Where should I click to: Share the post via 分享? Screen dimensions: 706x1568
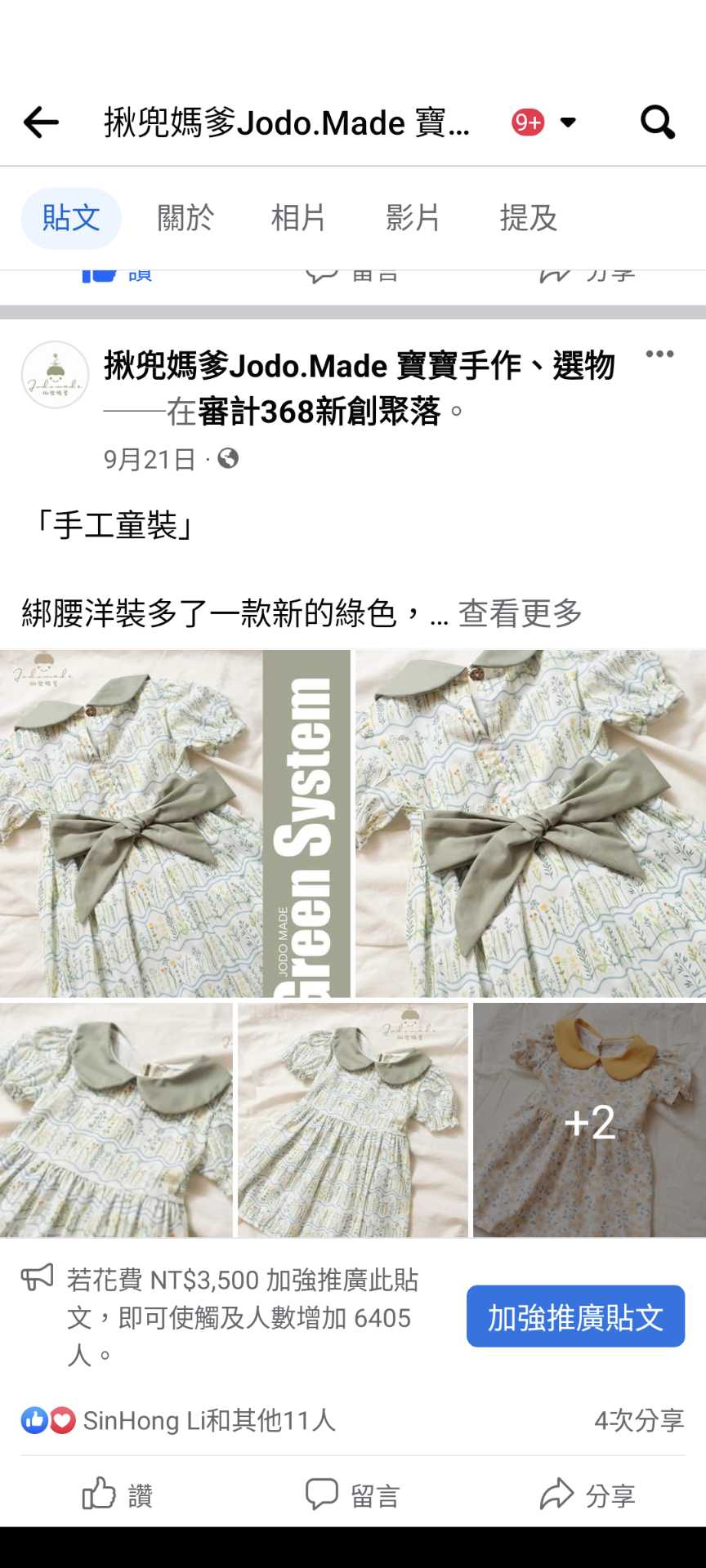(x=588, y=1494)
